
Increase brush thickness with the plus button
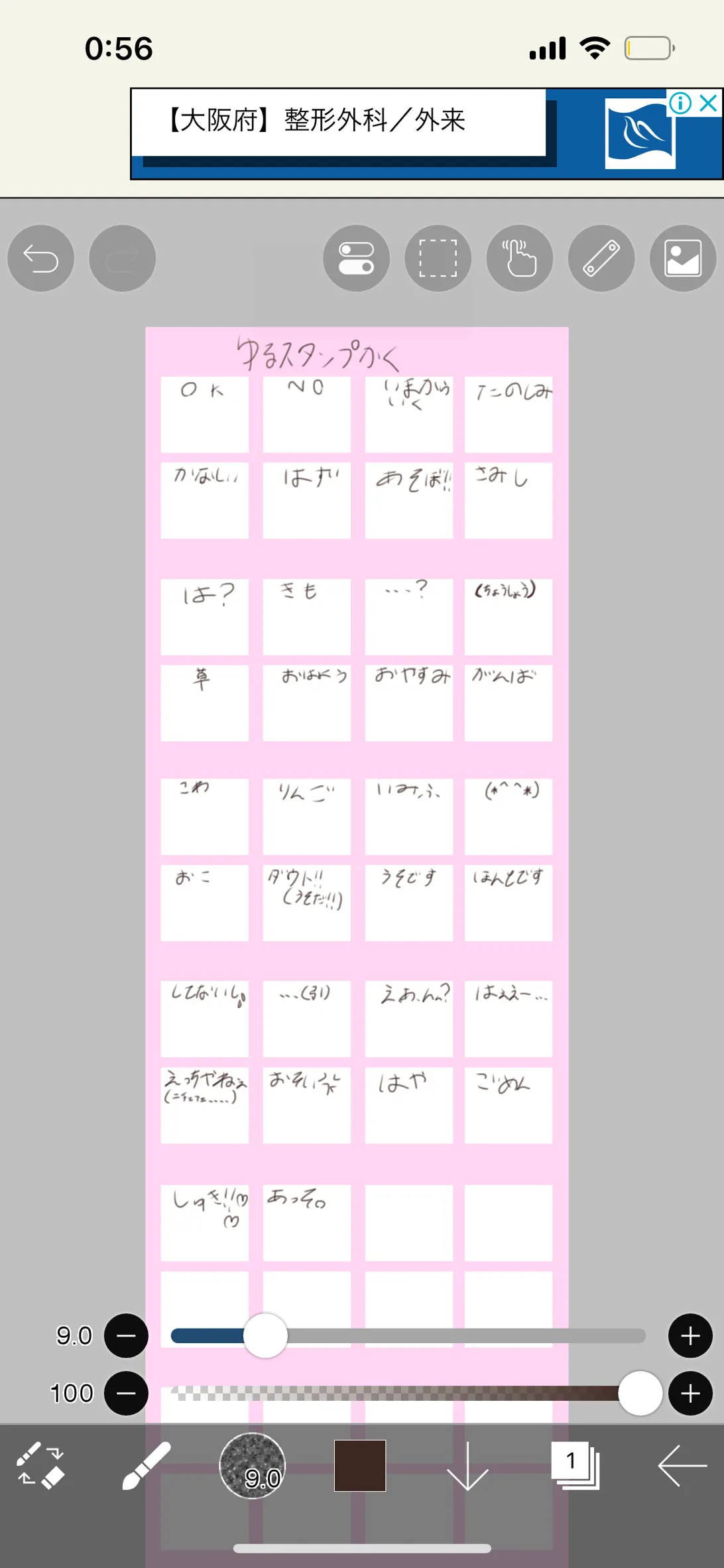(690, 1335)
